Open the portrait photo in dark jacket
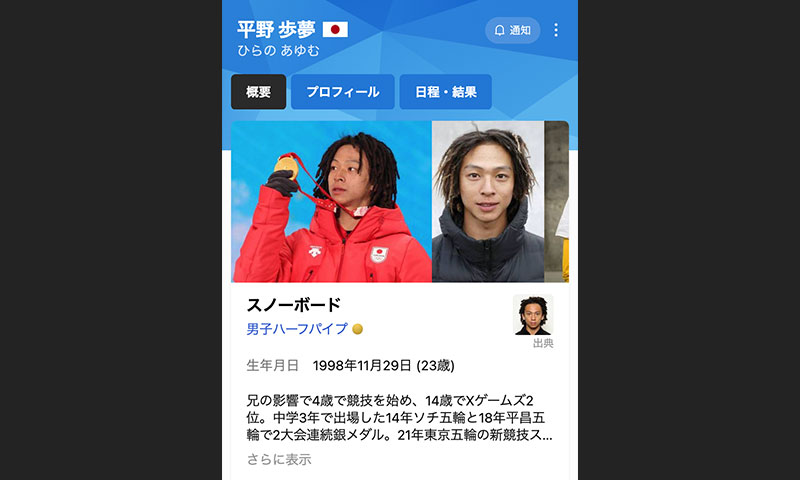 [x=488, y=202]
